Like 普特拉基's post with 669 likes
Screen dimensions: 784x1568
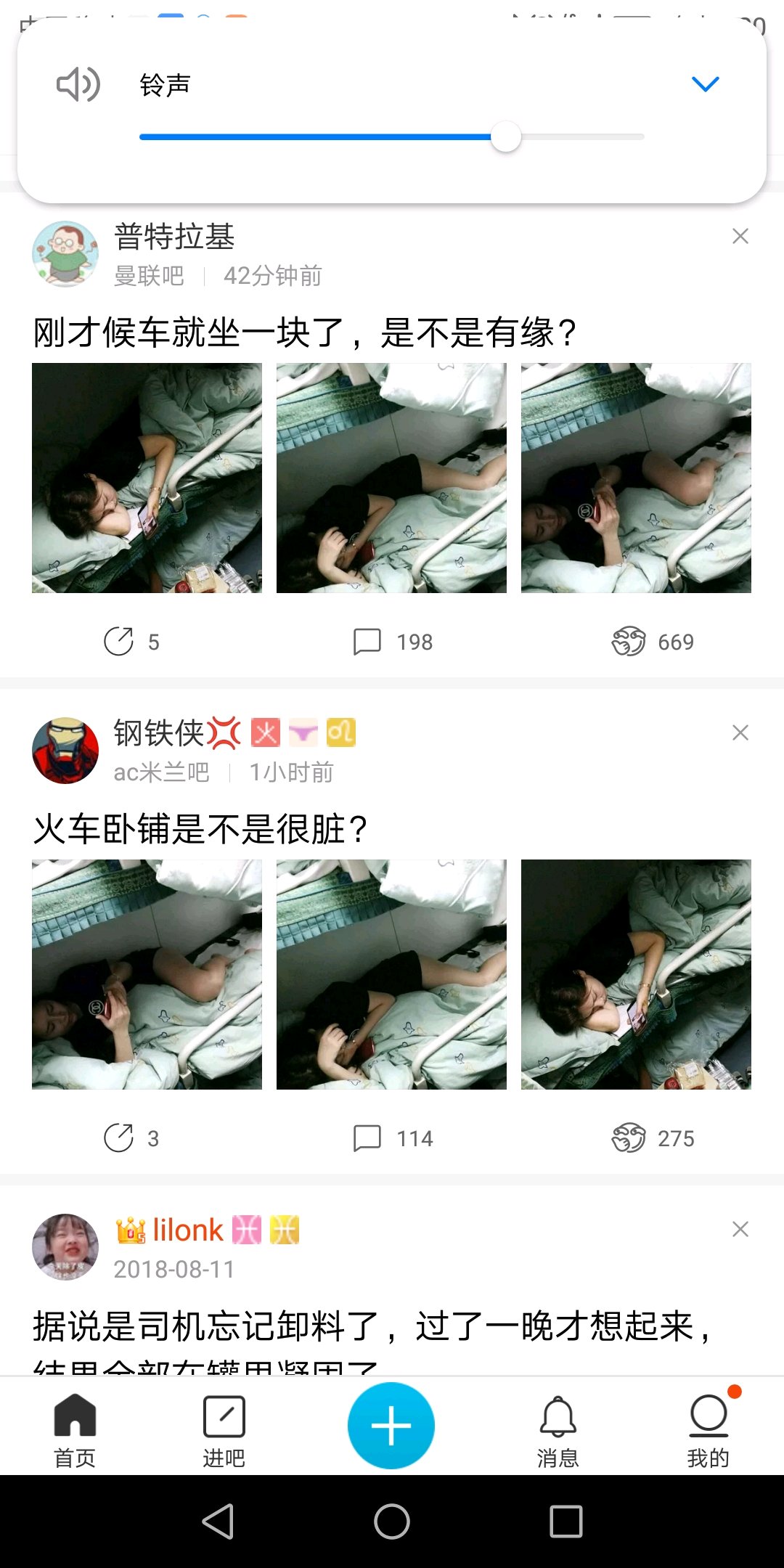[652, 642]
